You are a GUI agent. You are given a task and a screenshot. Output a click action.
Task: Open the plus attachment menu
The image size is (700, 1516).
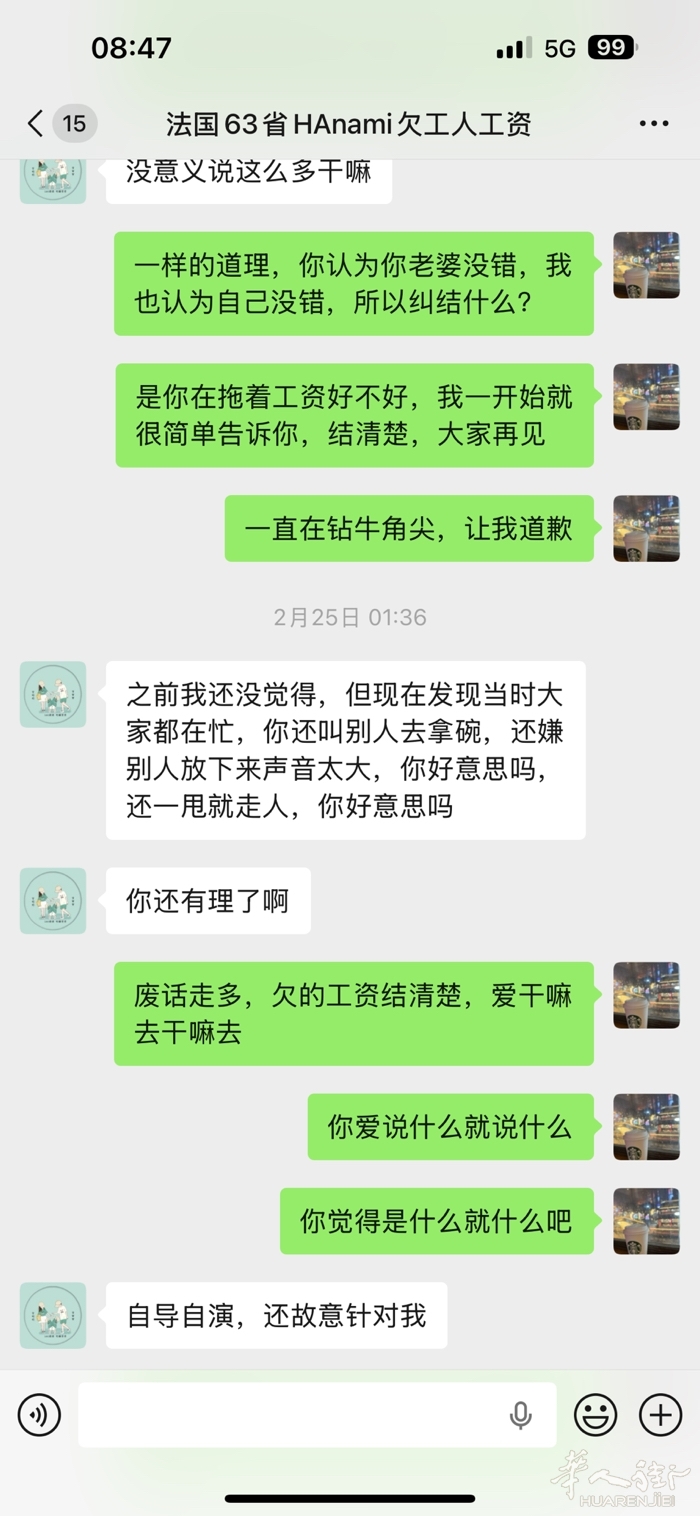pyautogui.click(x=660, y=1415)
